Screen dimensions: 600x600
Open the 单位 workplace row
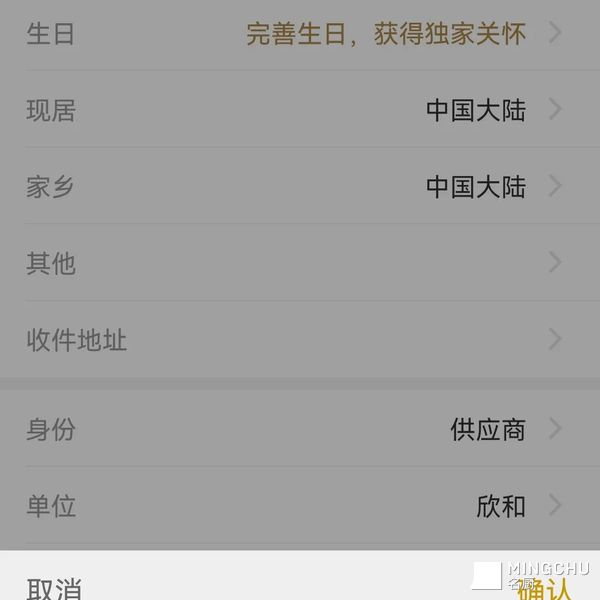tap(300, 506)
